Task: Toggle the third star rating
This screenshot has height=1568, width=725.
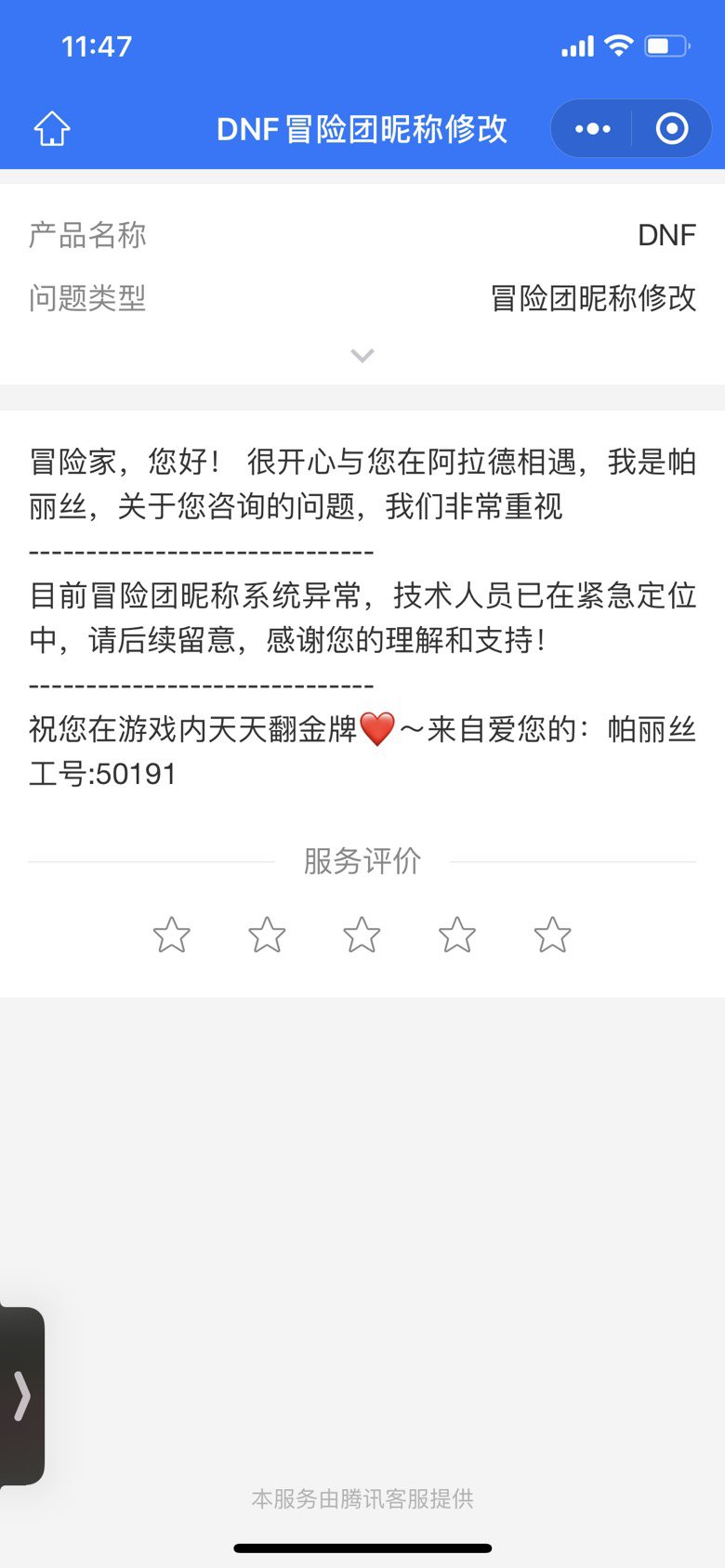Action: coord(362,935)
